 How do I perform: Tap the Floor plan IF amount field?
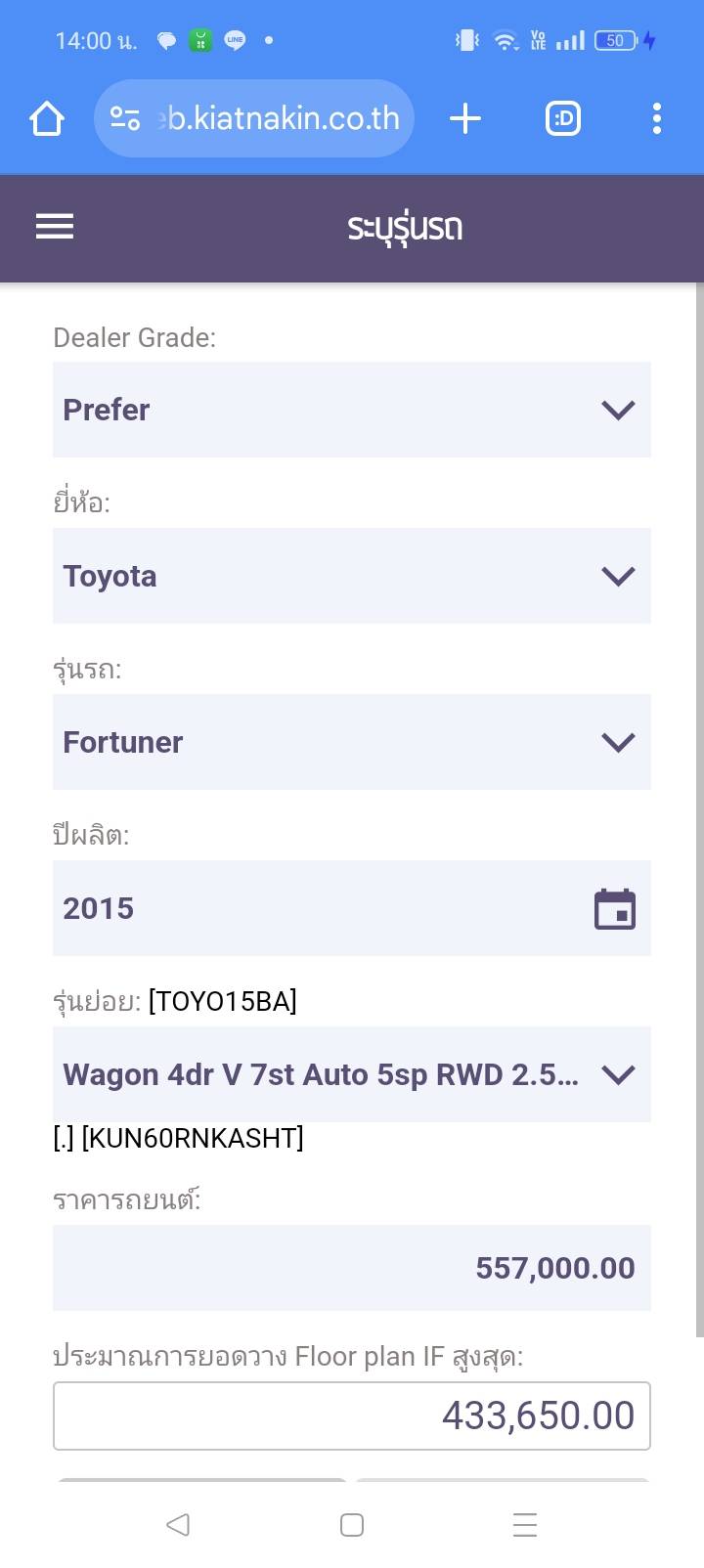click(x=351, y=1416)
